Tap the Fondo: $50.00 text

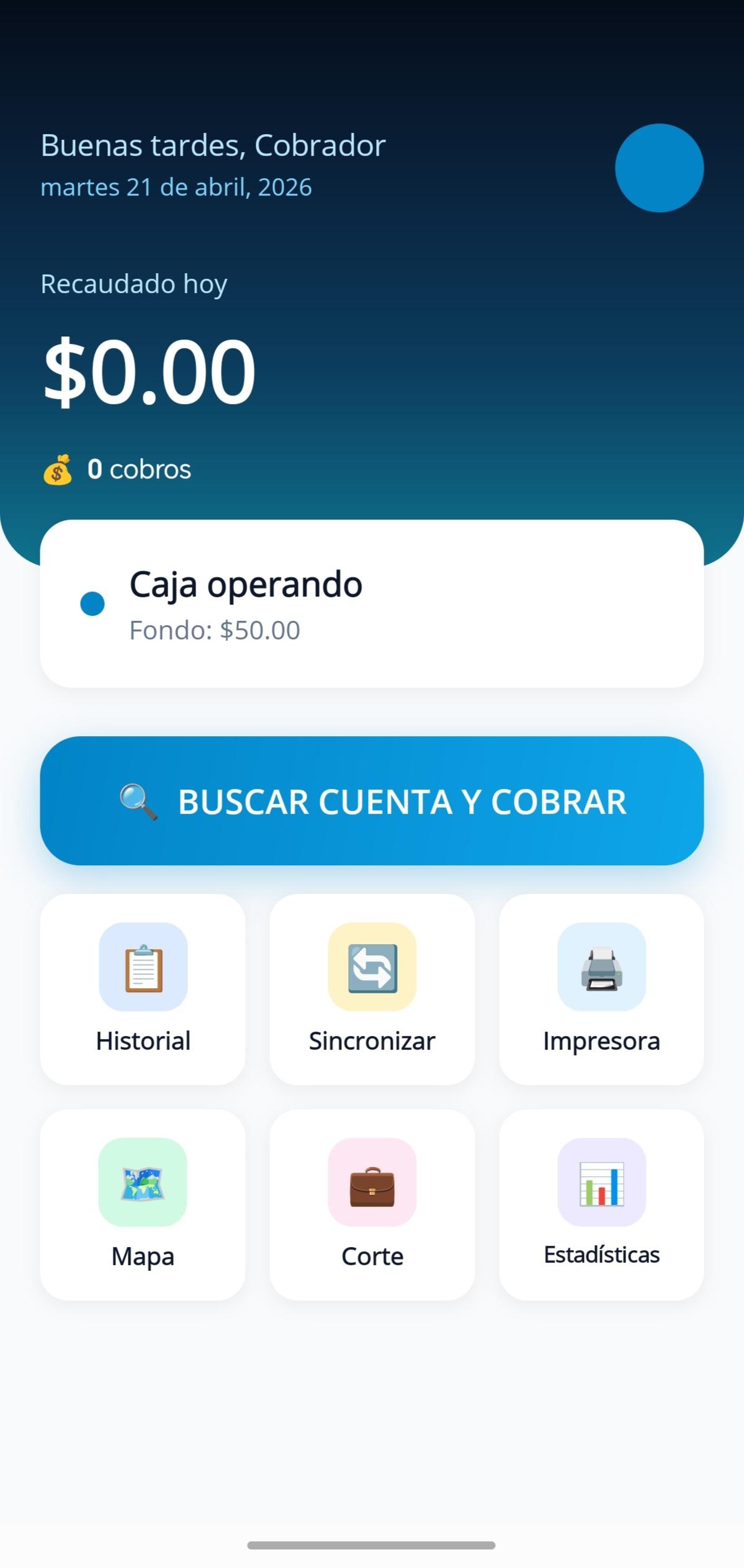coord(214,629)
